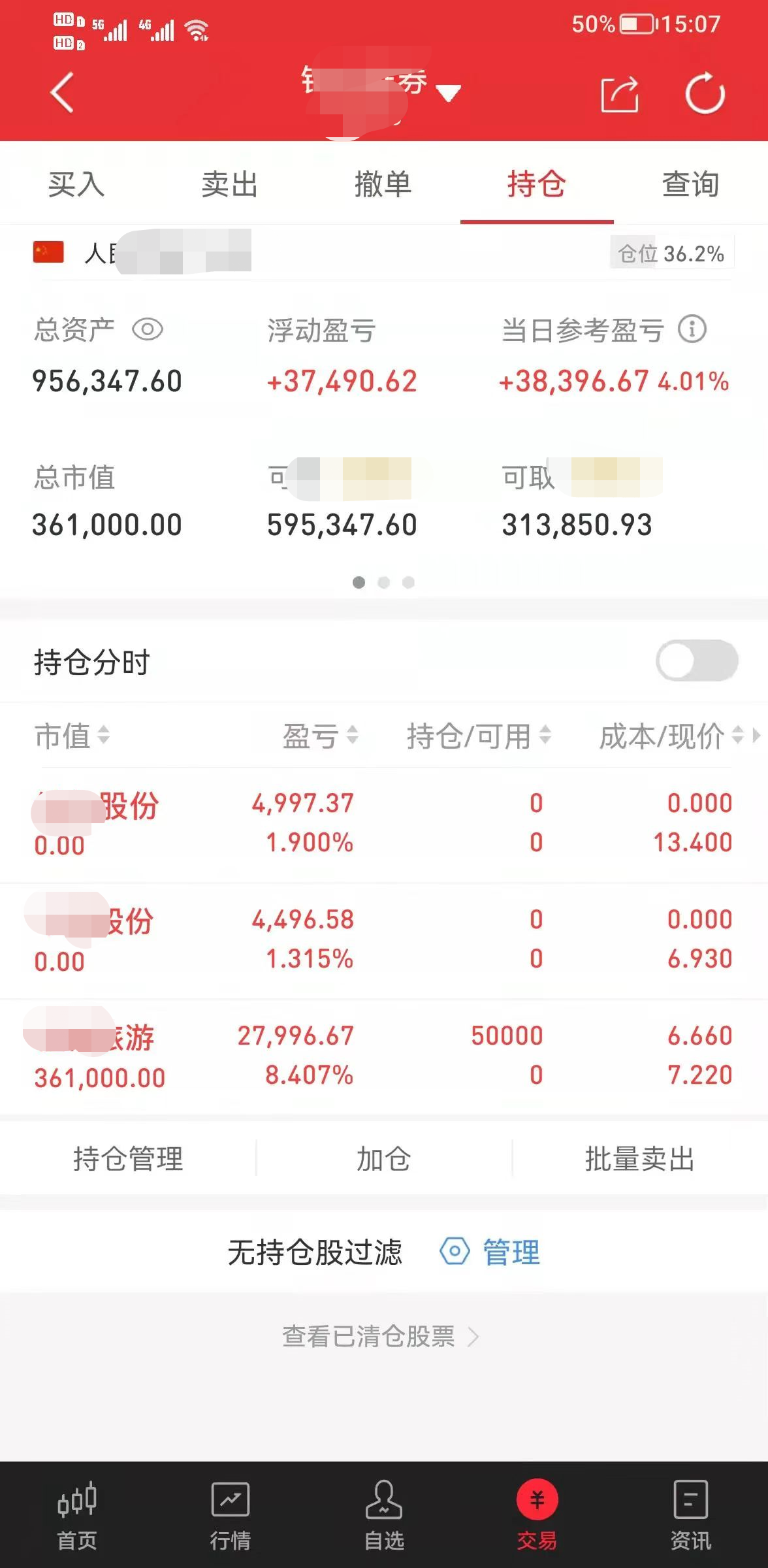Viewport: 768px width, 1568px height.
Task: Go back with the top-left arrow
Action: [x=62, y=93]
